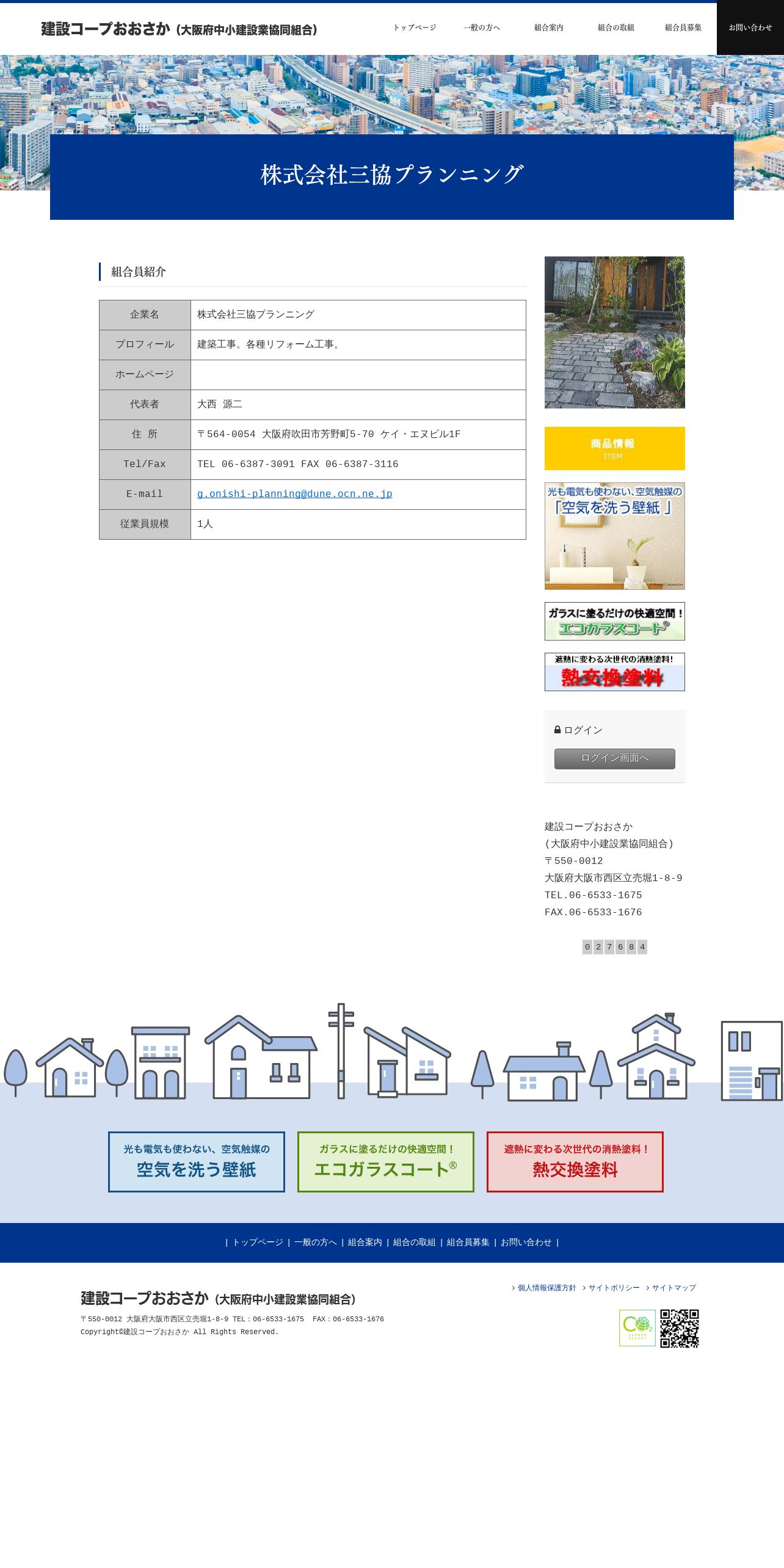
Task: Open トップページ in the top navigation
Action: (415, 28)
